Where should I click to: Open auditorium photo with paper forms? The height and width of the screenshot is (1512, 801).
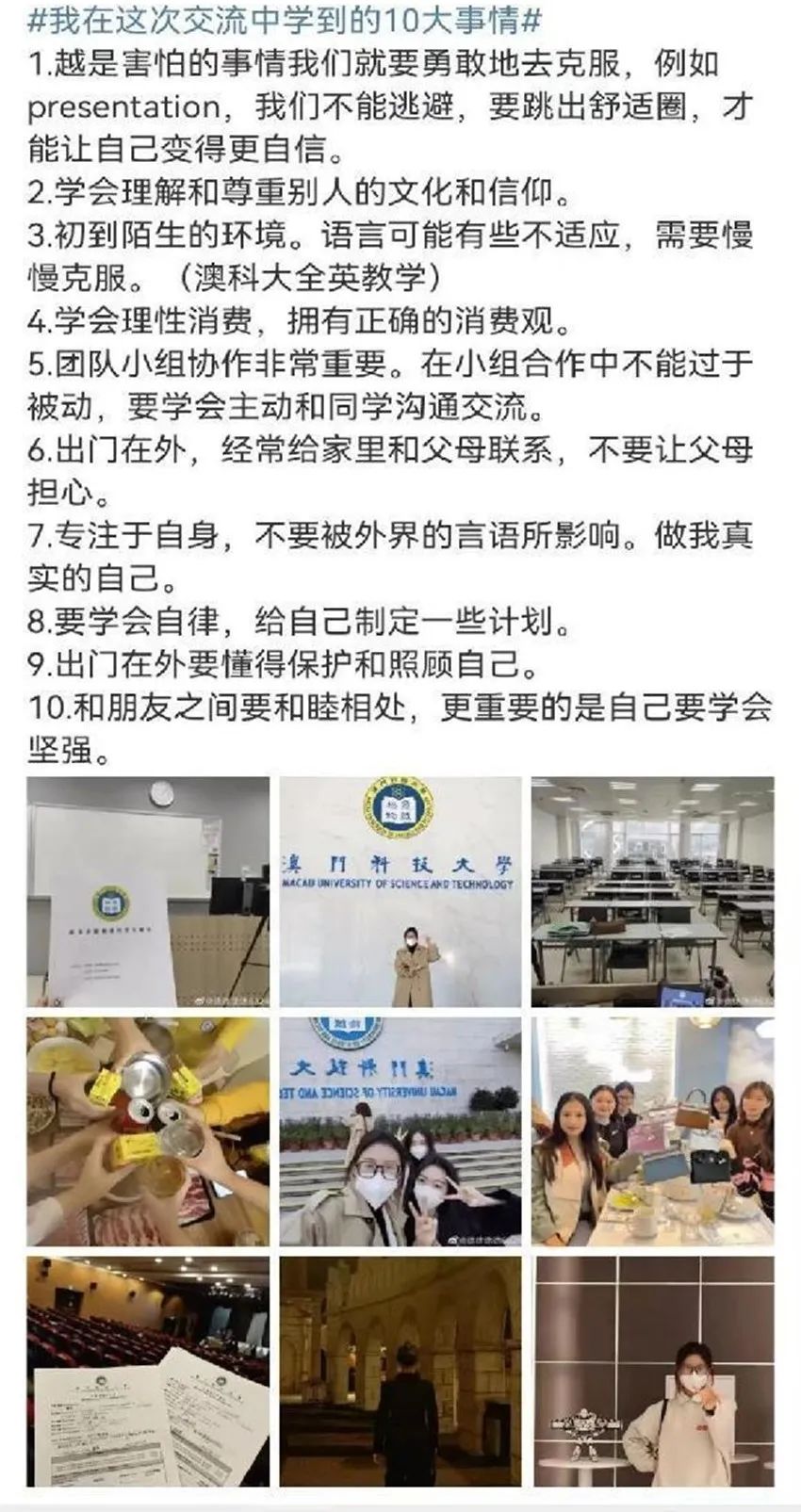click(x=148, y=1371)
